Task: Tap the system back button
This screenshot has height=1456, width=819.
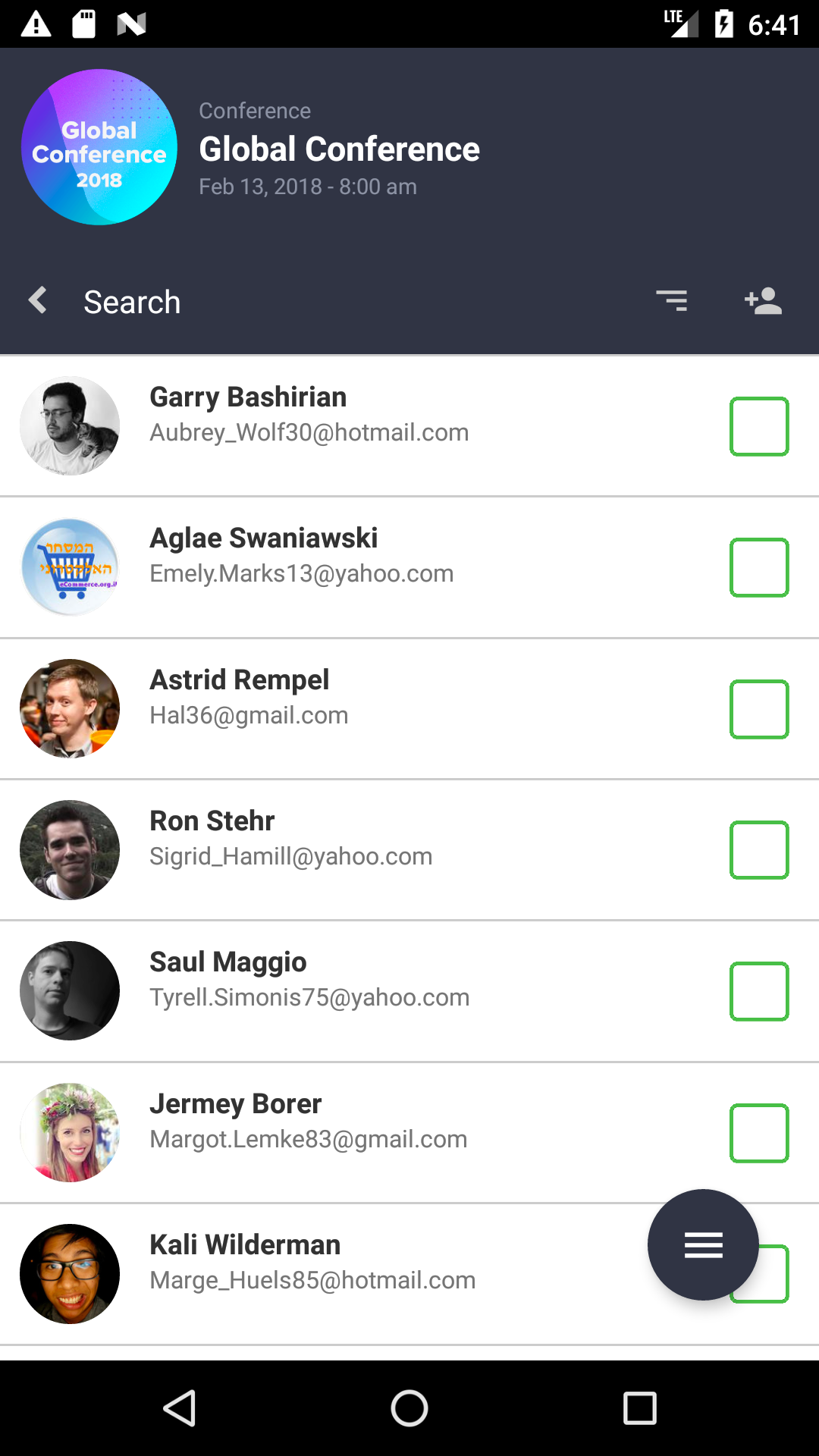Action: (180, 1408)
